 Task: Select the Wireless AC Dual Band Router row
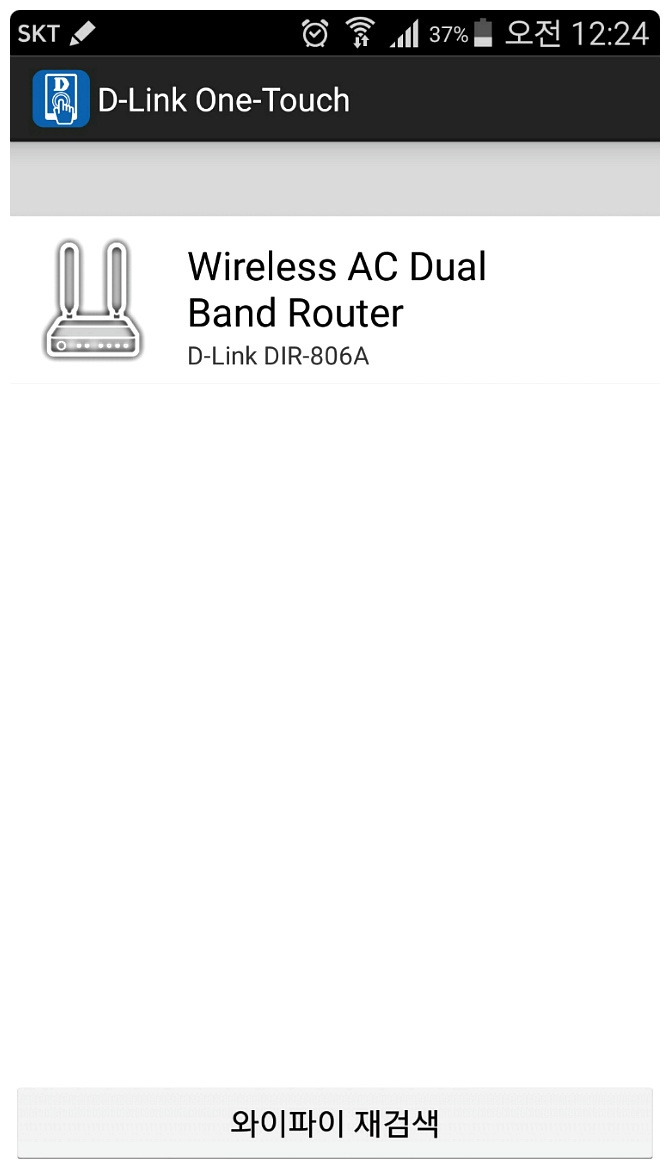[335, 300]
